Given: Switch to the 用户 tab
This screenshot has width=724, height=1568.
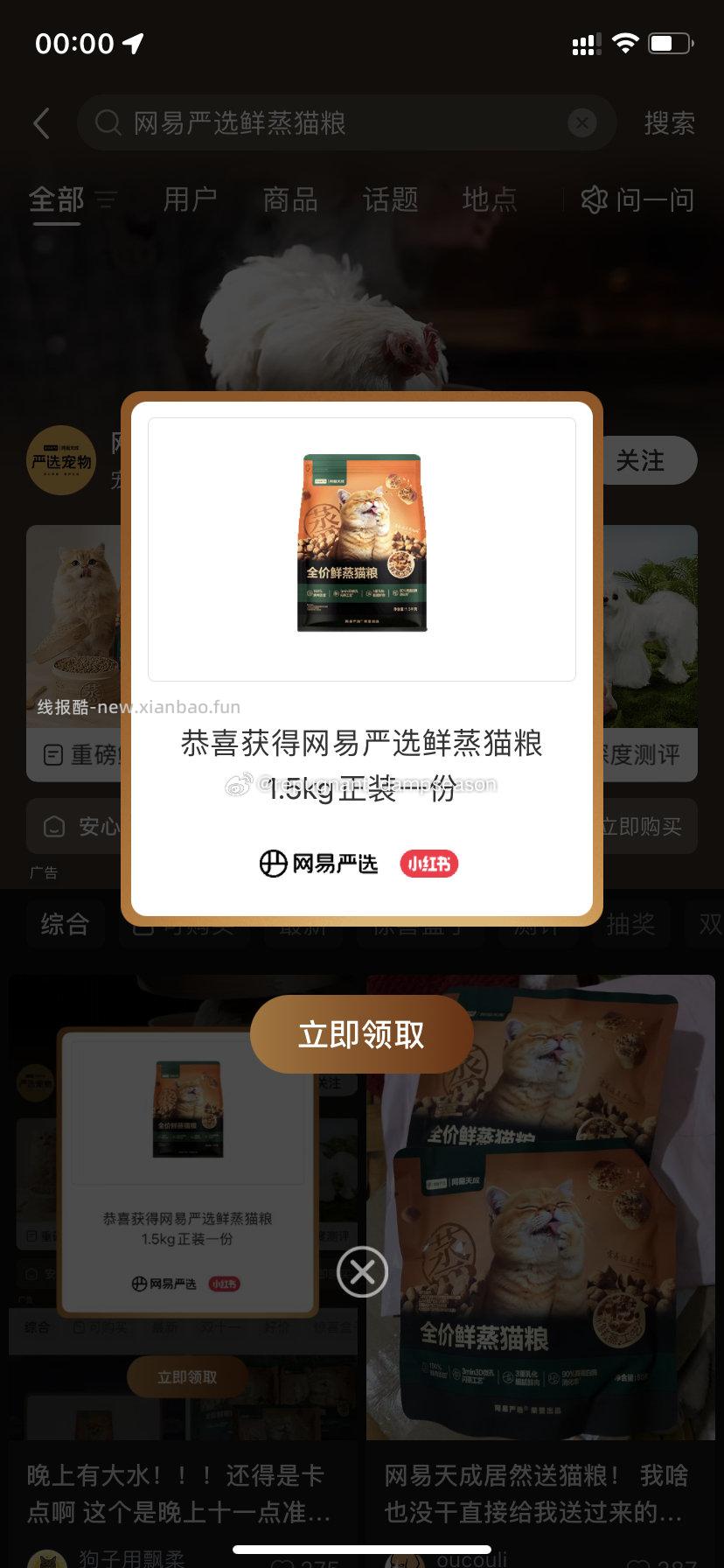Looking at the screenshot, I should pos(191,199).
